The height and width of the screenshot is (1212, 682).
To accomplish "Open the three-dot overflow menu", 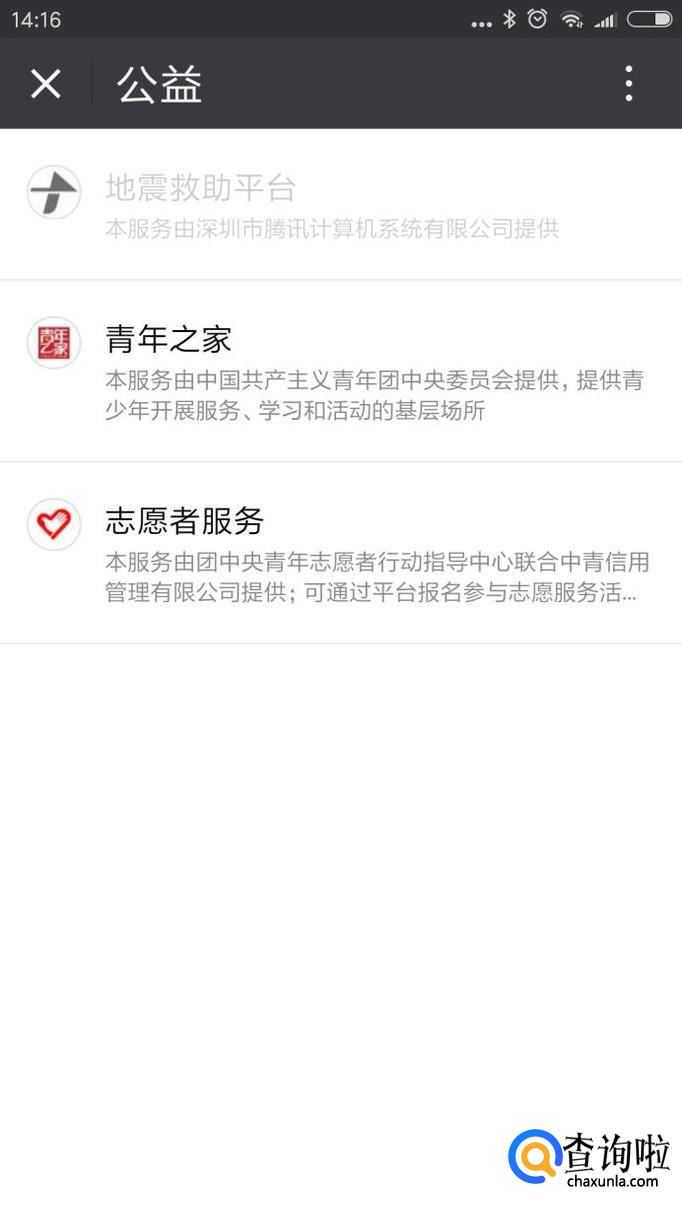I will coord(629,84).
